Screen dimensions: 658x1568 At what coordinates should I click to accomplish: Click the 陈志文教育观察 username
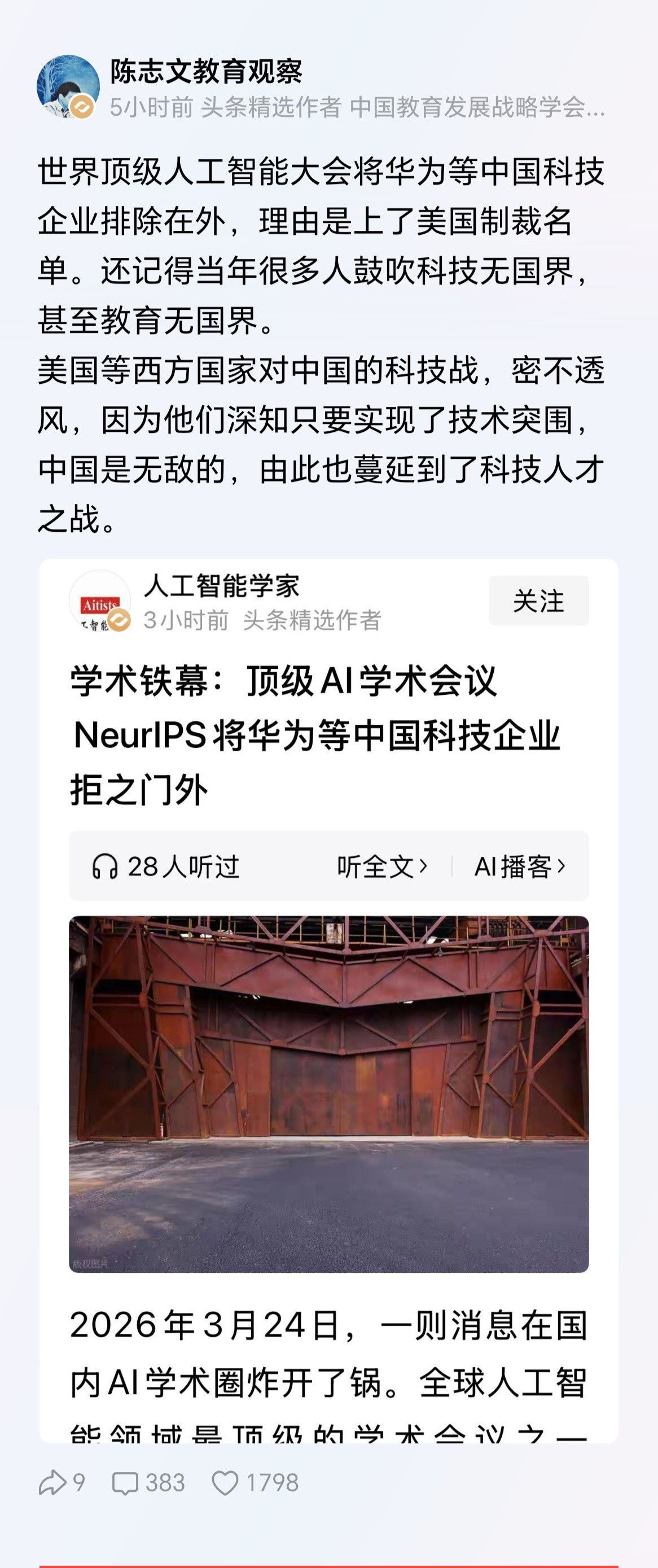click(x=208, y=72)
